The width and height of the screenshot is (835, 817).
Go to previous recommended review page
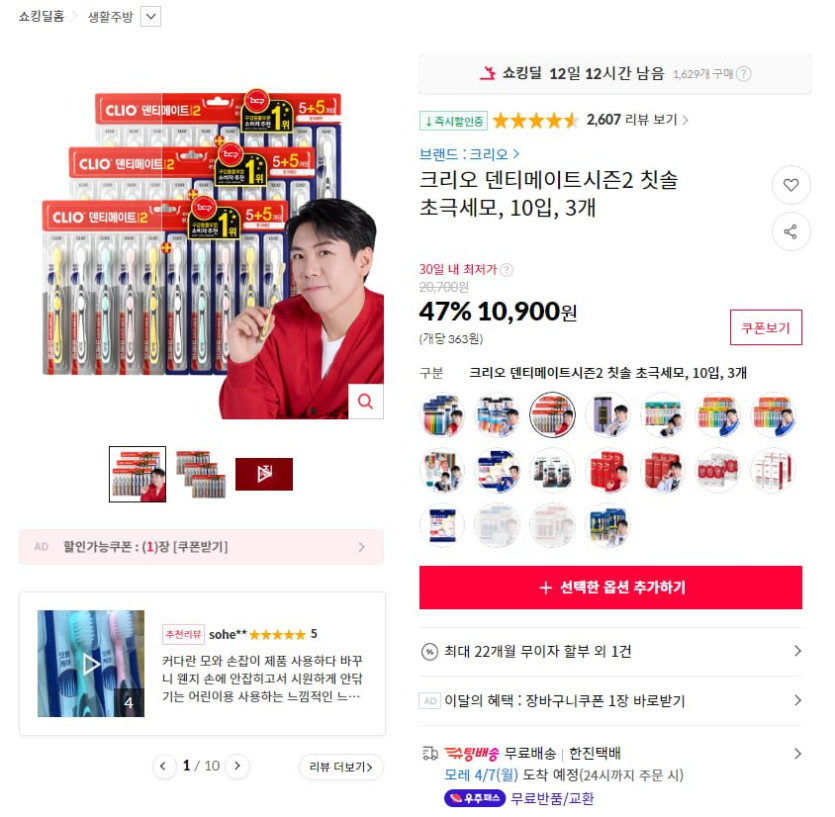pos(164,766)
